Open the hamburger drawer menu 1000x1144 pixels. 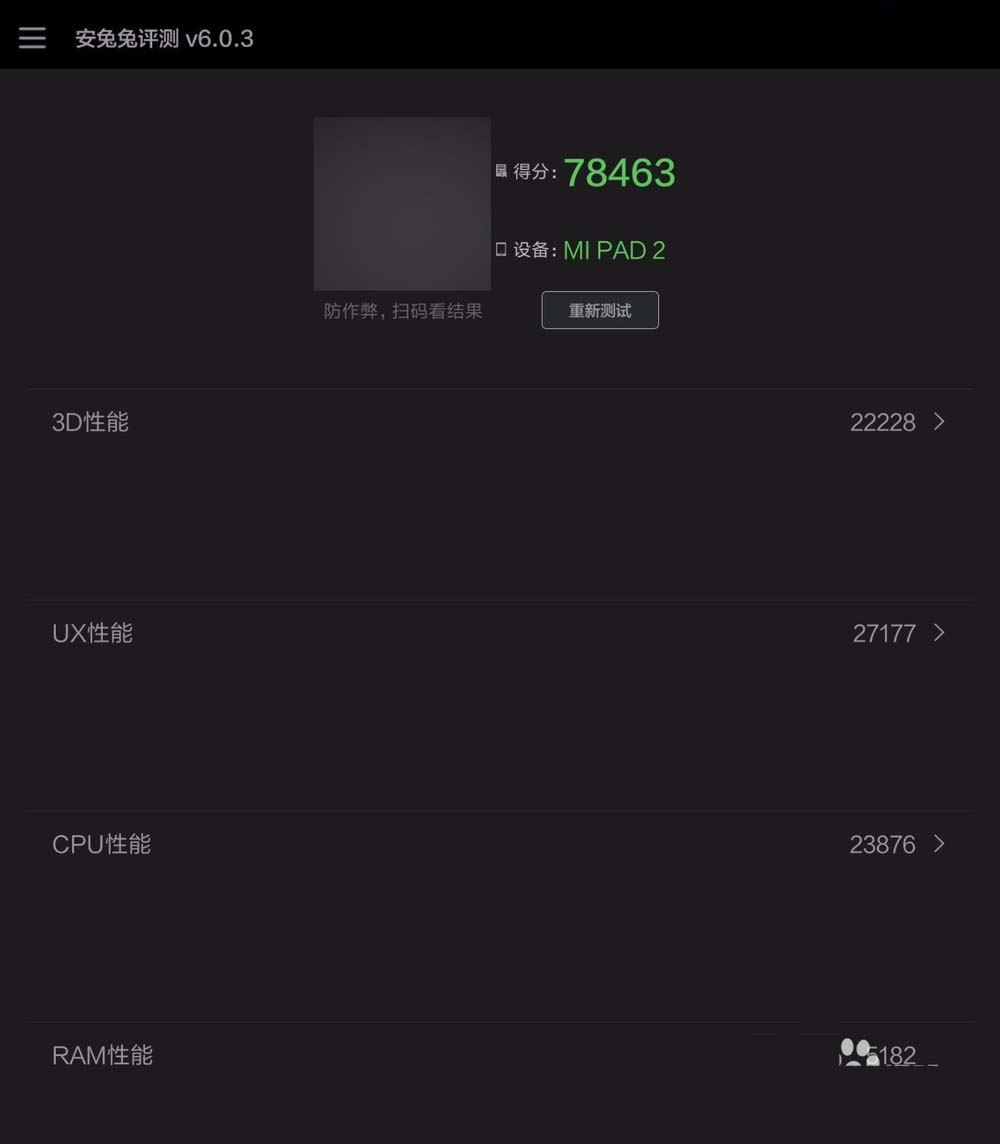pyautogui.click(x=32, y=38)
